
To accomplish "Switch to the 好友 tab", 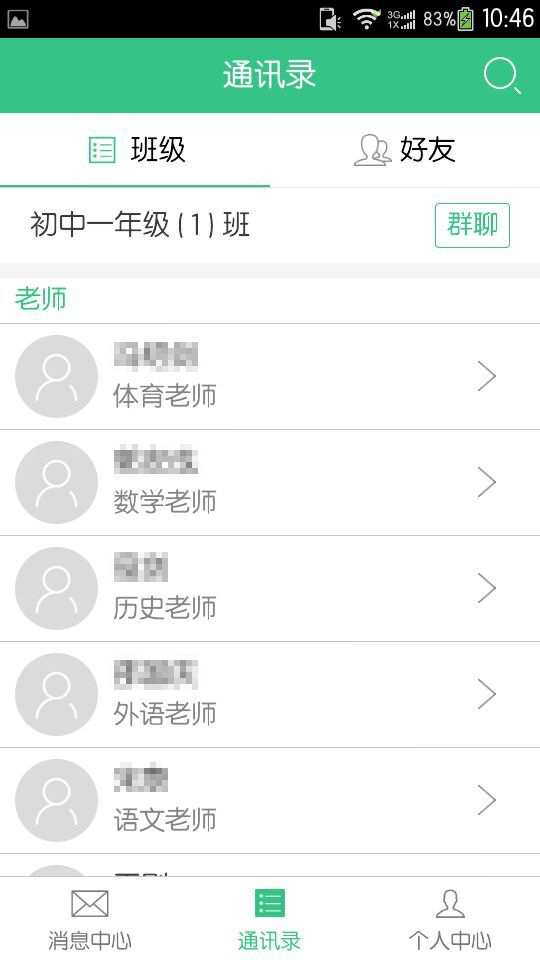I will point(405,150).
